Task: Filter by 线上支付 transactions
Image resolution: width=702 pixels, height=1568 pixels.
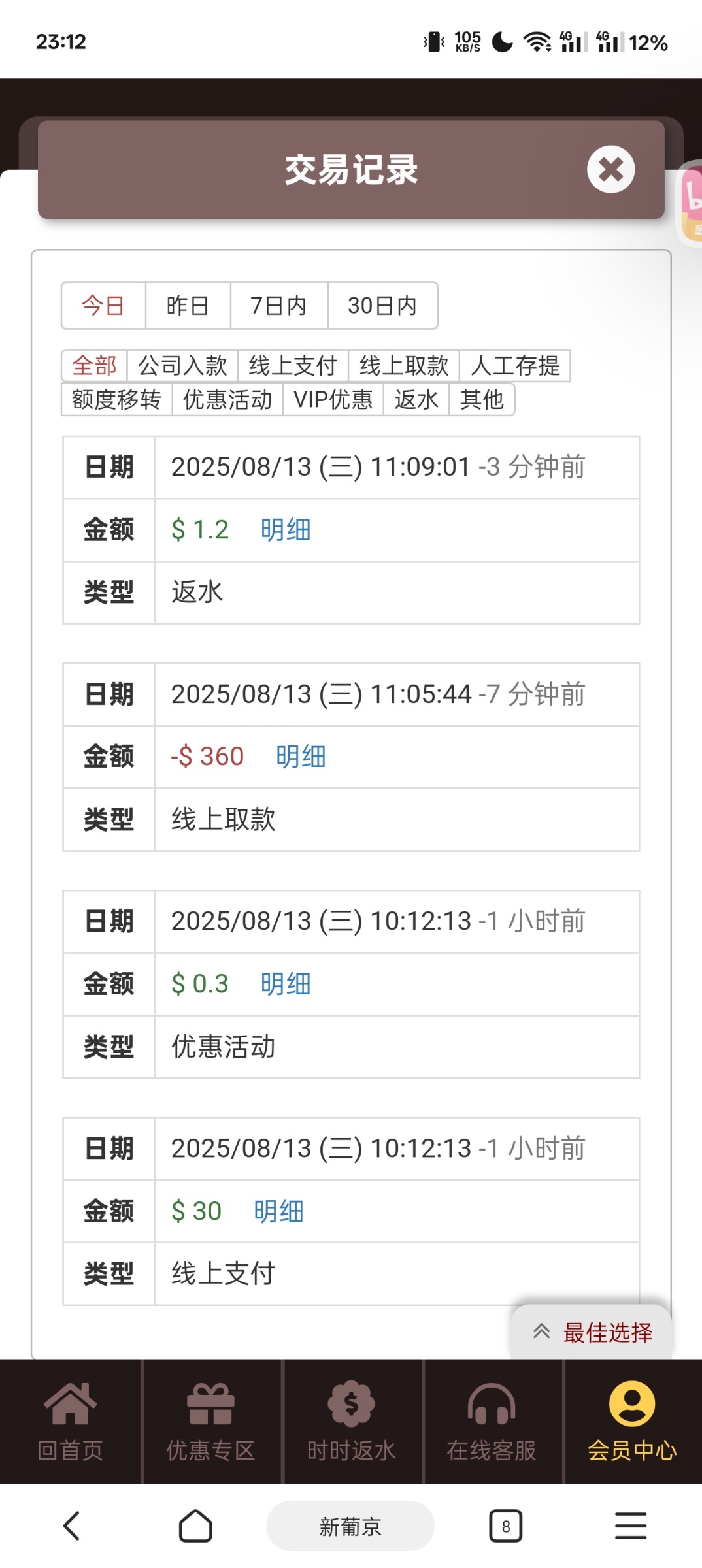Action: click(x=293, y=366)
